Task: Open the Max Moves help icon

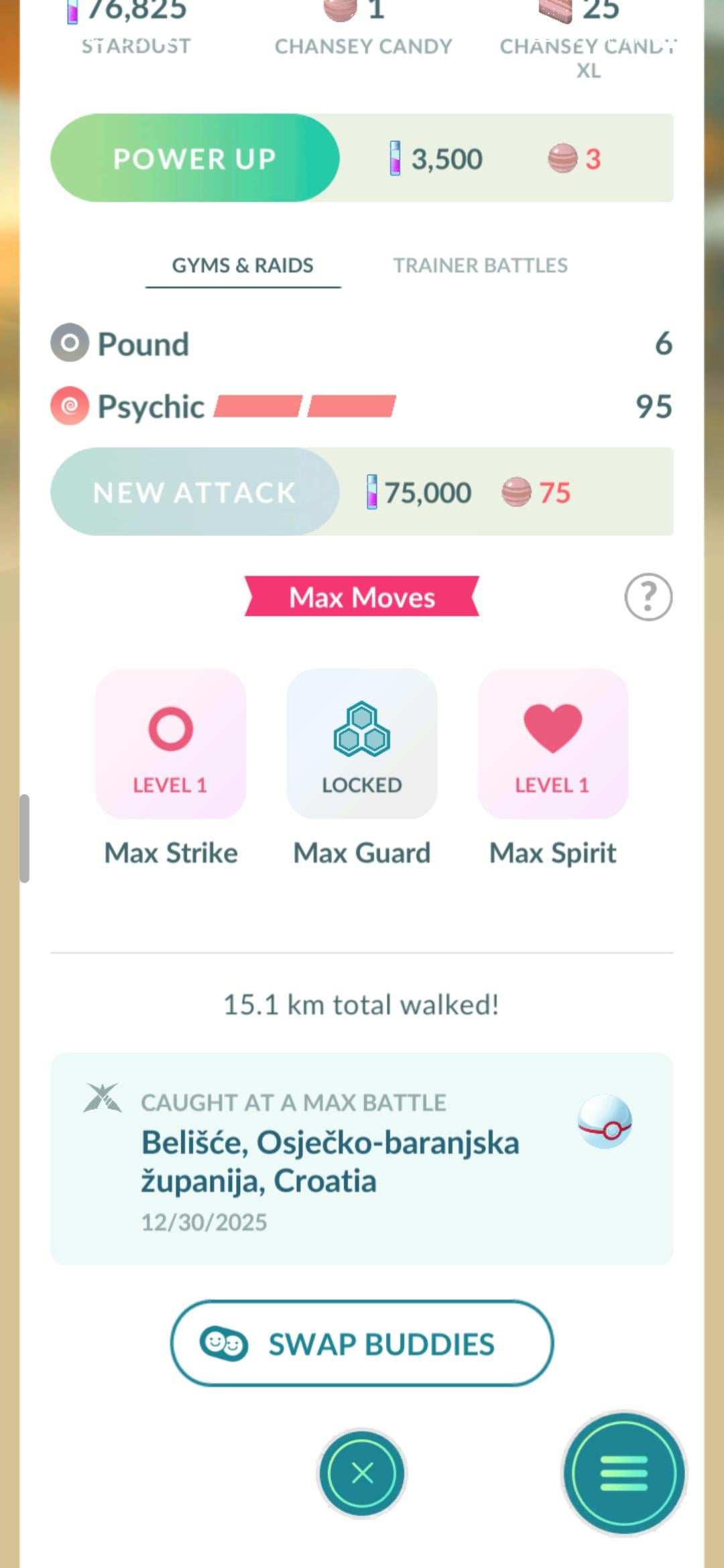Action: (x=648, y=596)
